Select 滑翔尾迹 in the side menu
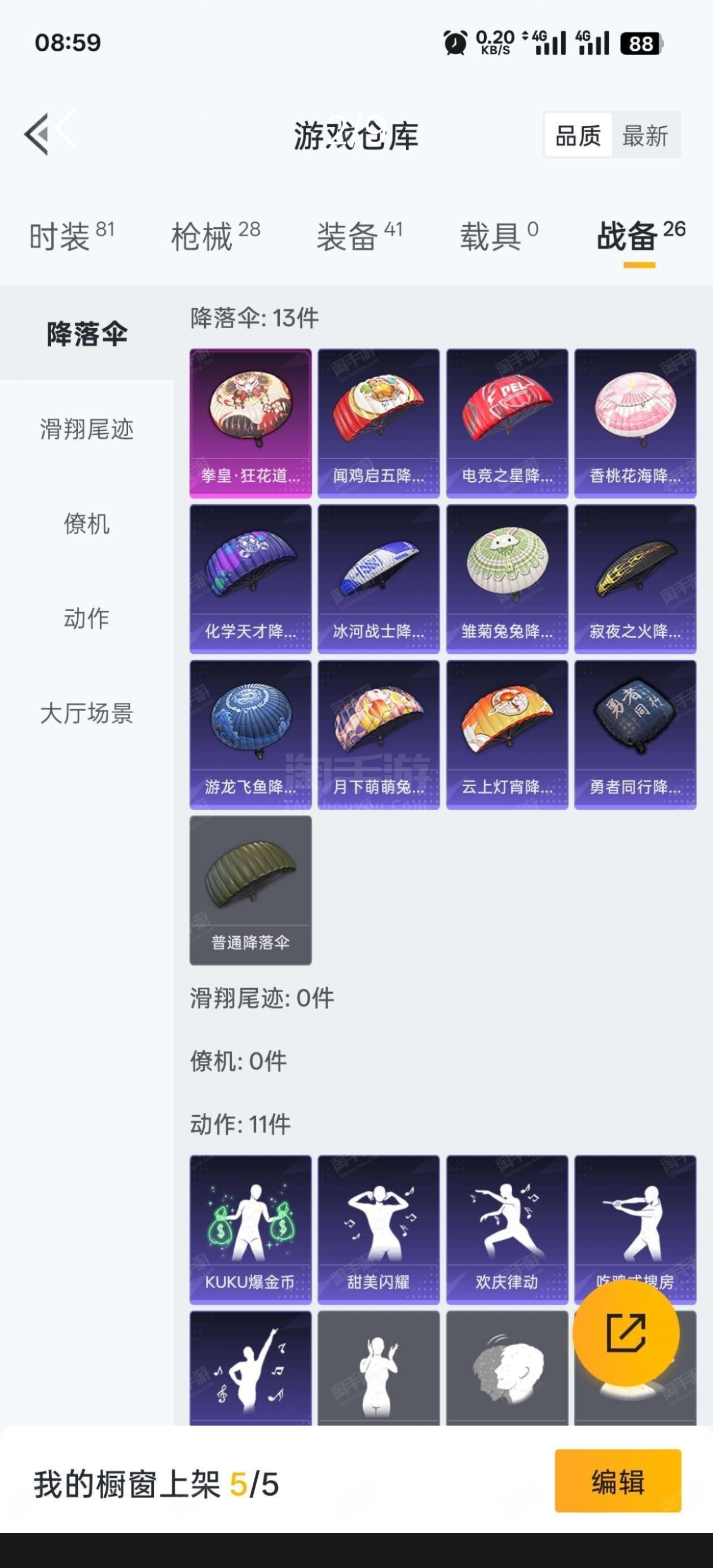 click(86, 429)
